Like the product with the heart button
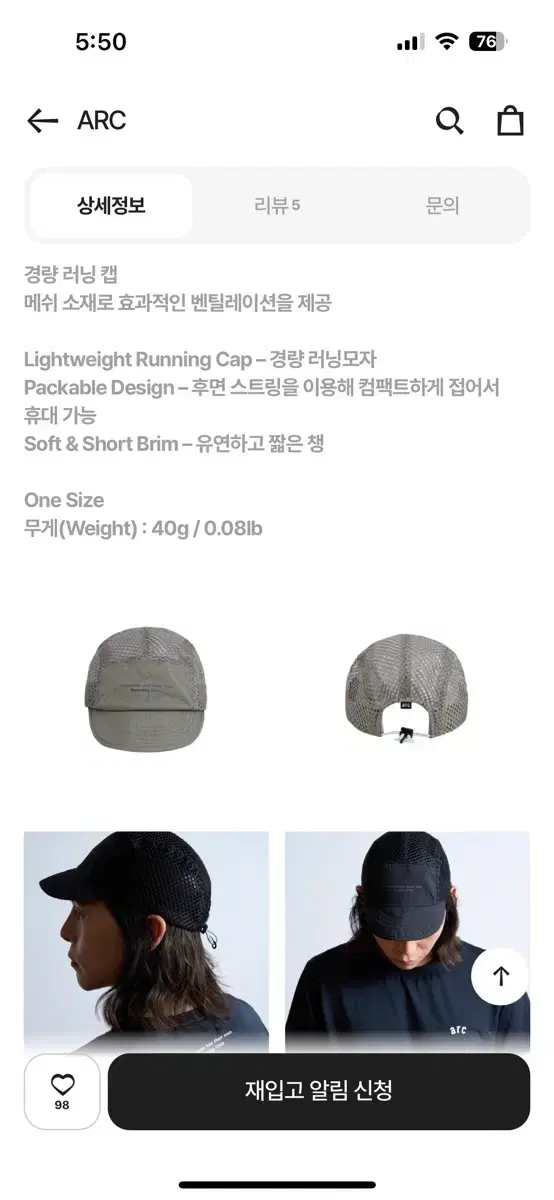 [62, 1092]
